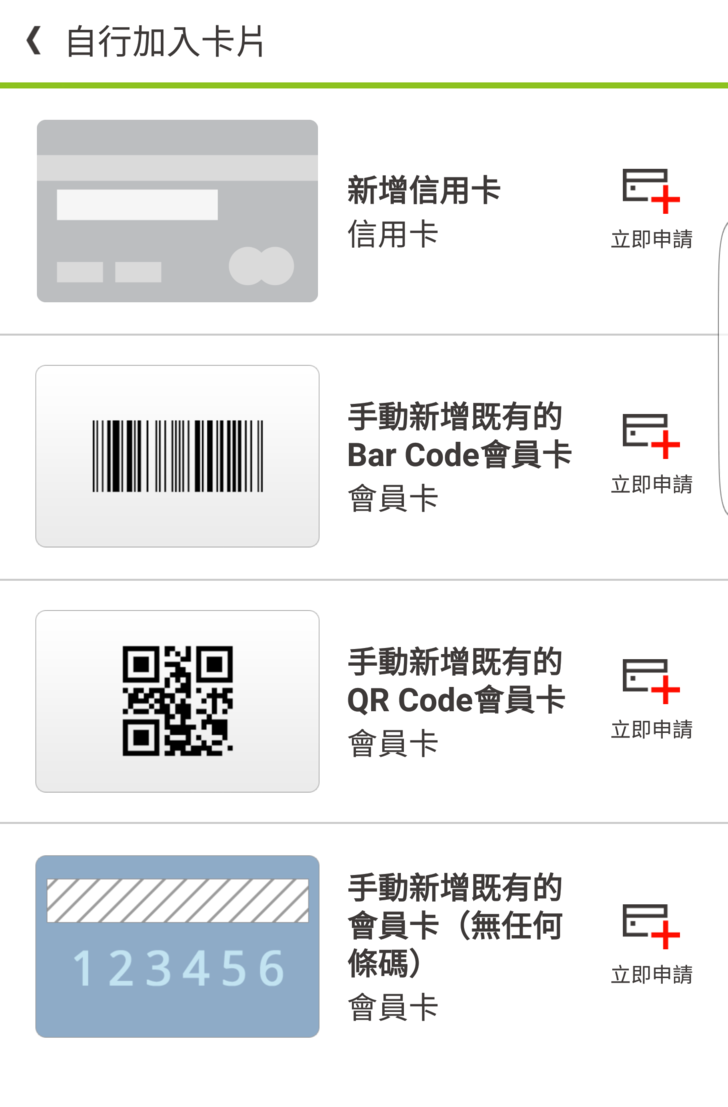Tap 立即申請 for QR Code會員卡
The image size is (728, 1107).
(x=651, y=698)
